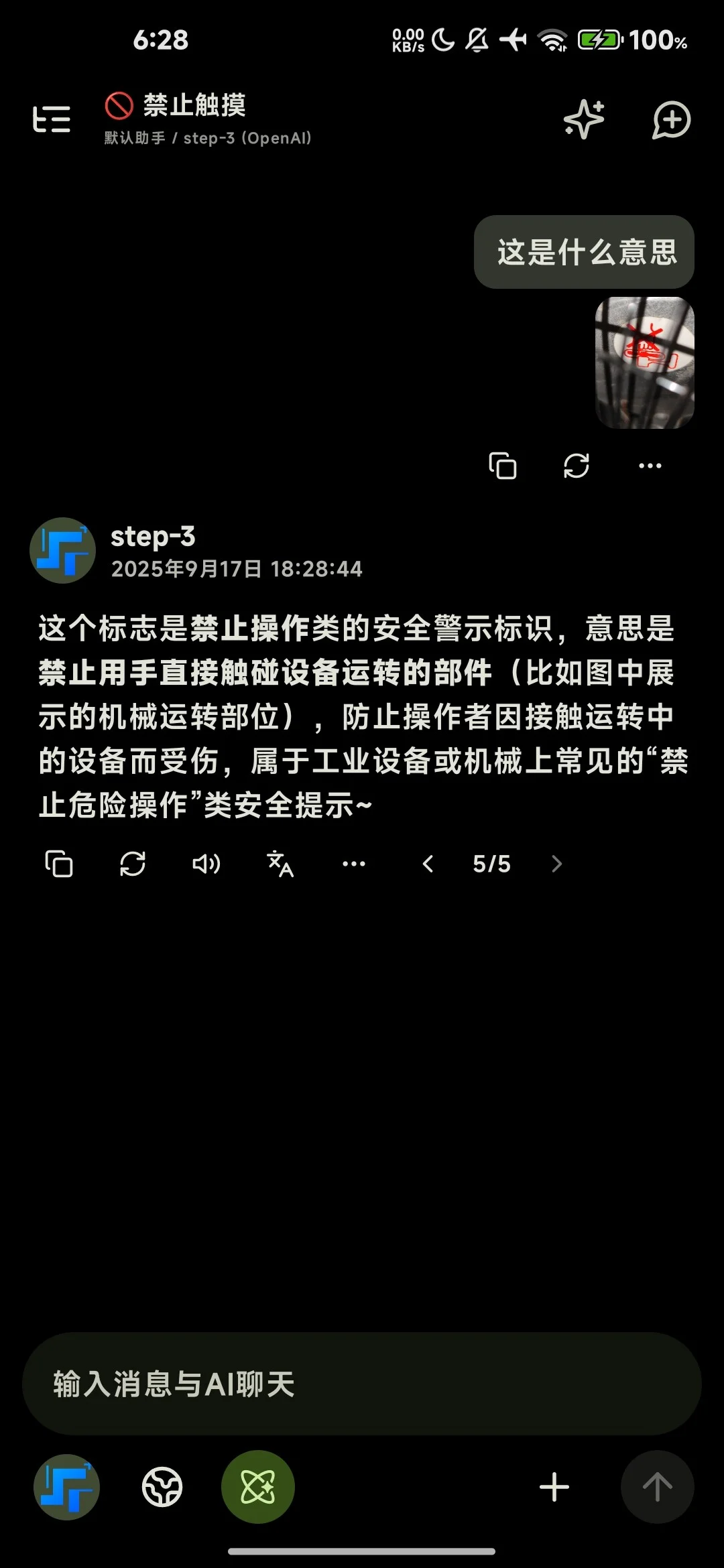Tap the step-3 model selector icon
This screenshot has height=1568, width=724.
pyautogui.click(x=66, y=1487)
